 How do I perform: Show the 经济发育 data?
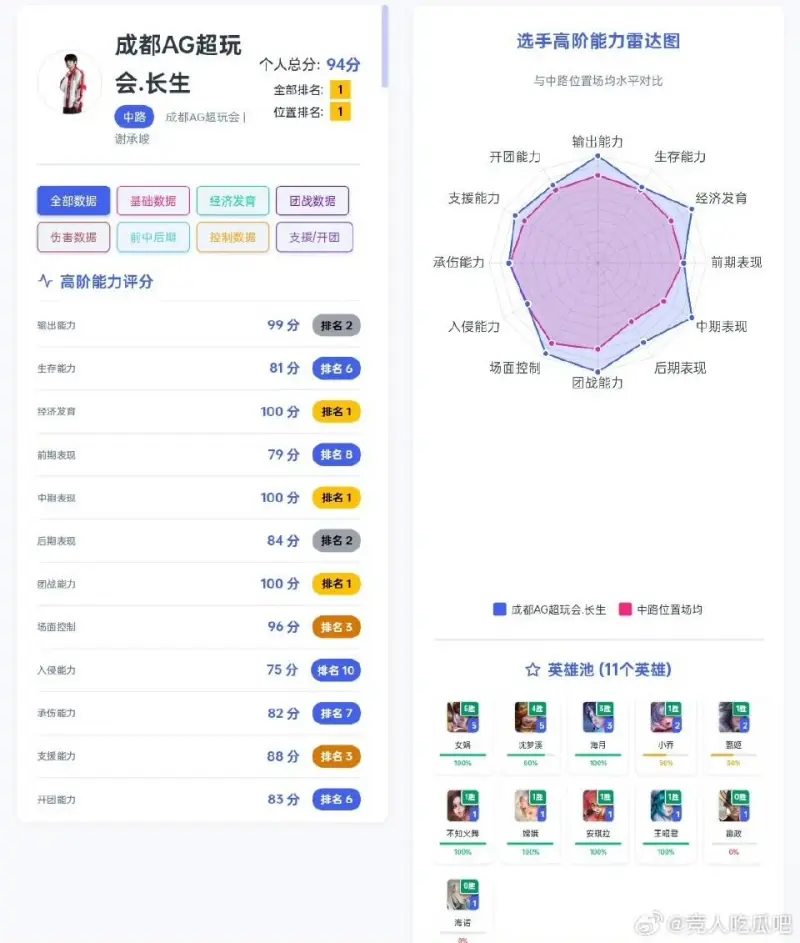pos(232,201)
